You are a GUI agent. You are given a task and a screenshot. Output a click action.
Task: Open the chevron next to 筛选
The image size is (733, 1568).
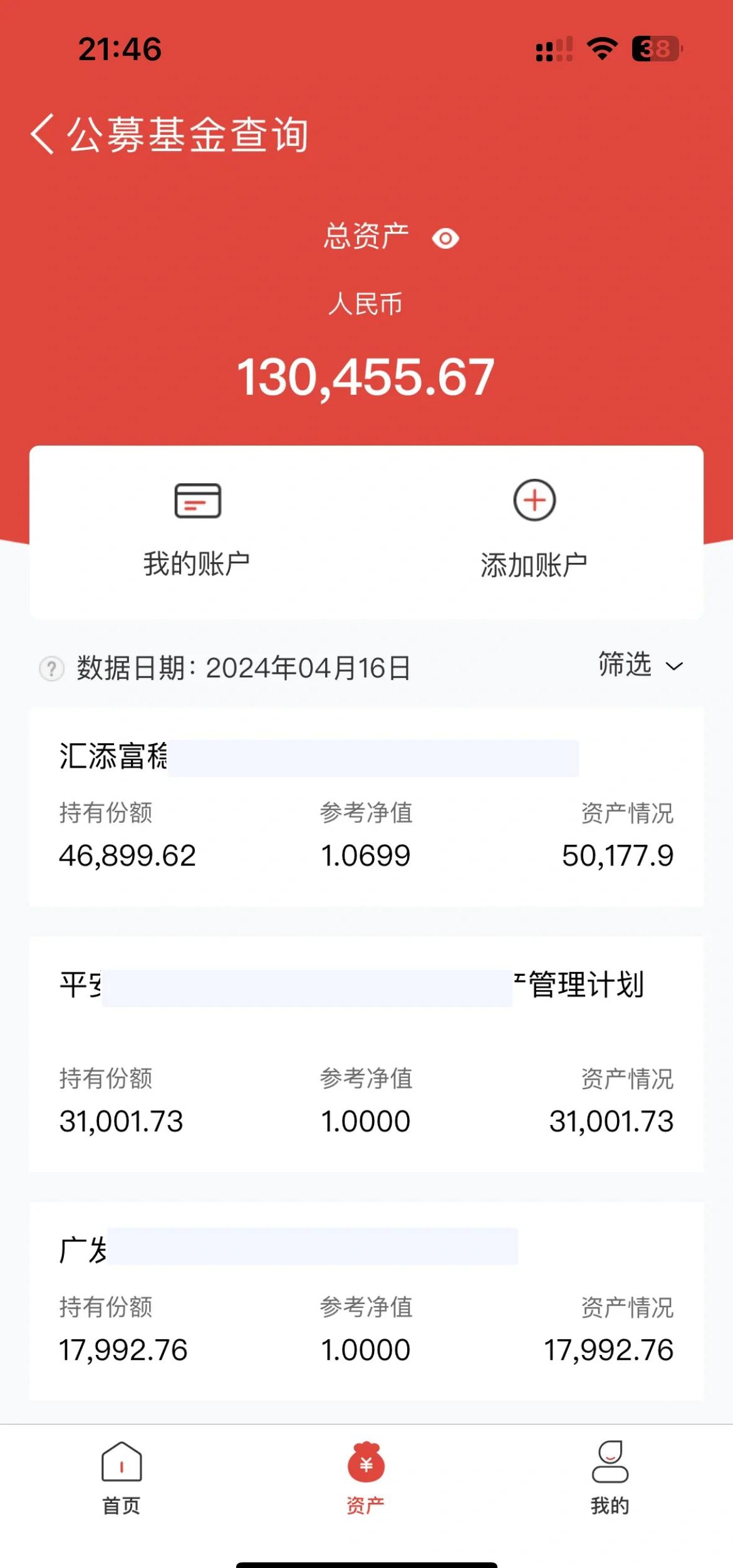(x=674, y=669)
